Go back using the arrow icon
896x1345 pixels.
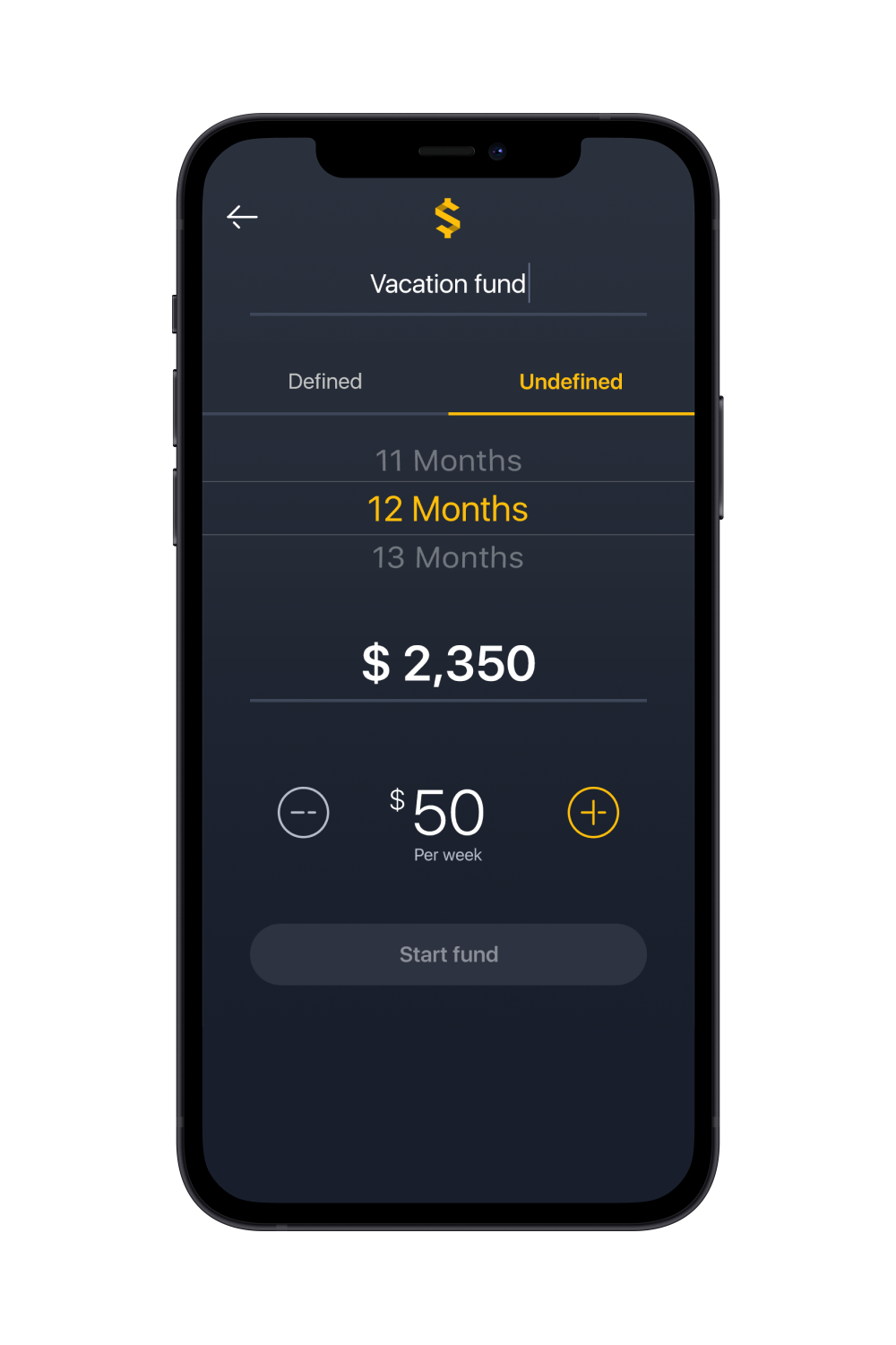click(242, 217)
